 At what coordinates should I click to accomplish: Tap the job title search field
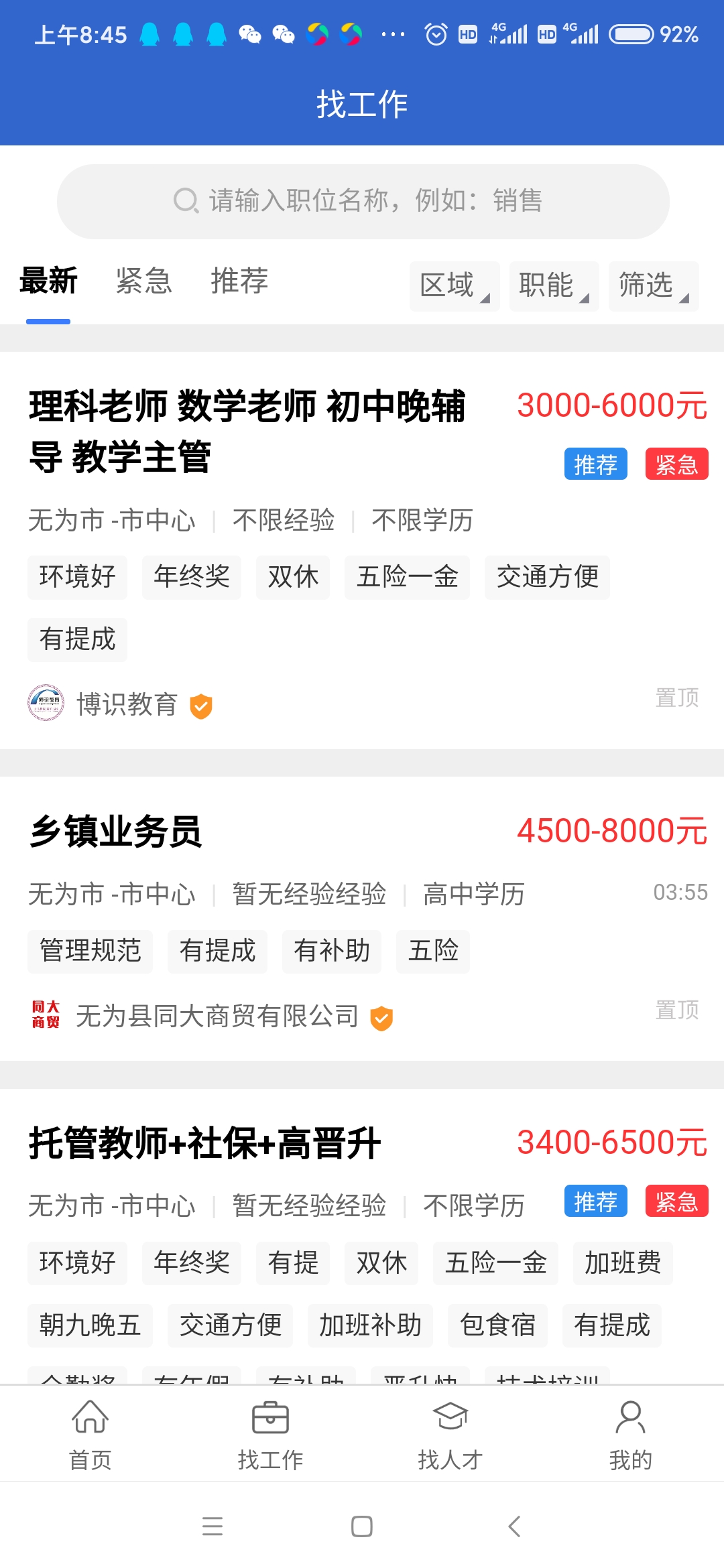363,201
